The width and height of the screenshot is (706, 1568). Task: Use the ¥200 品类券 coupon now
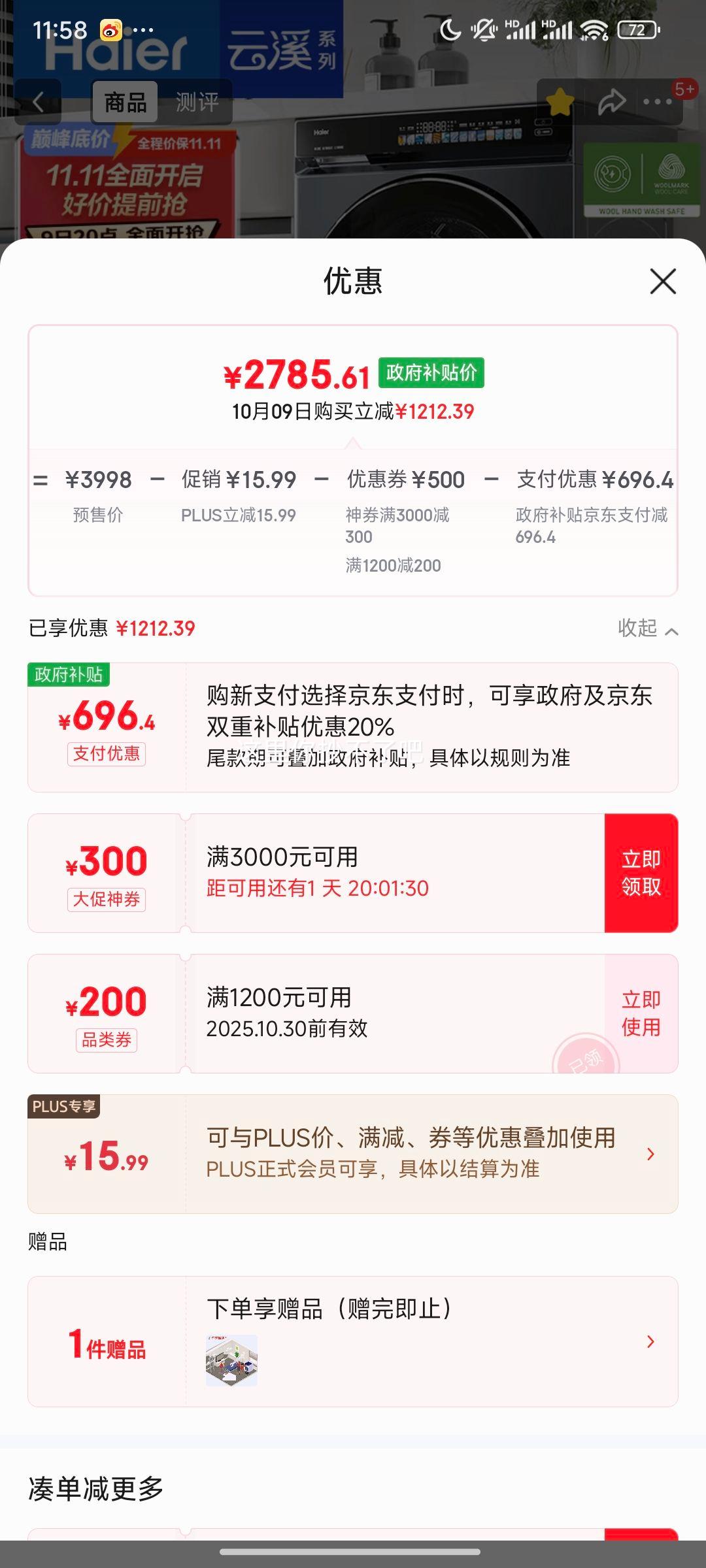[x=641, y=1013]
